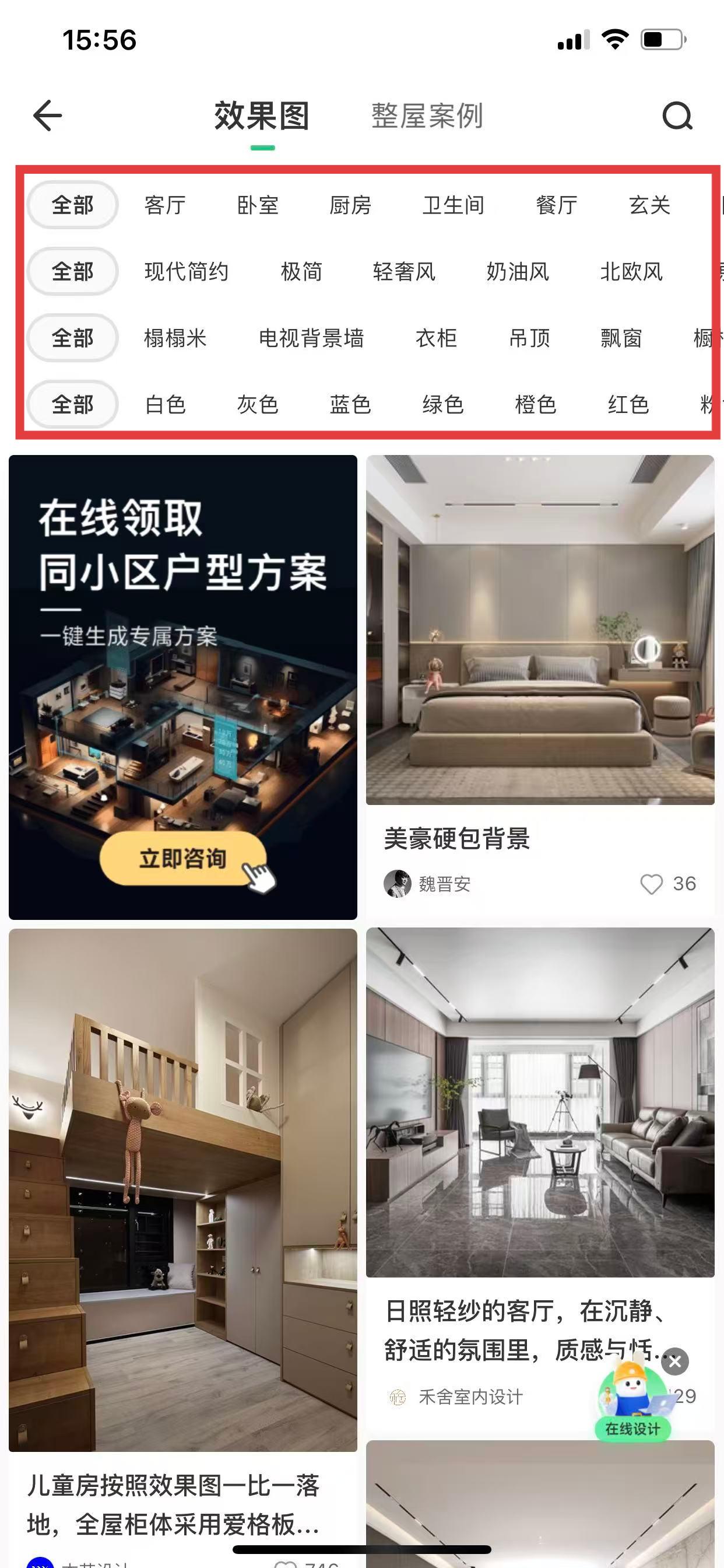Open the search magnifier icon
724x1568 pixels.
coord(677,116)
